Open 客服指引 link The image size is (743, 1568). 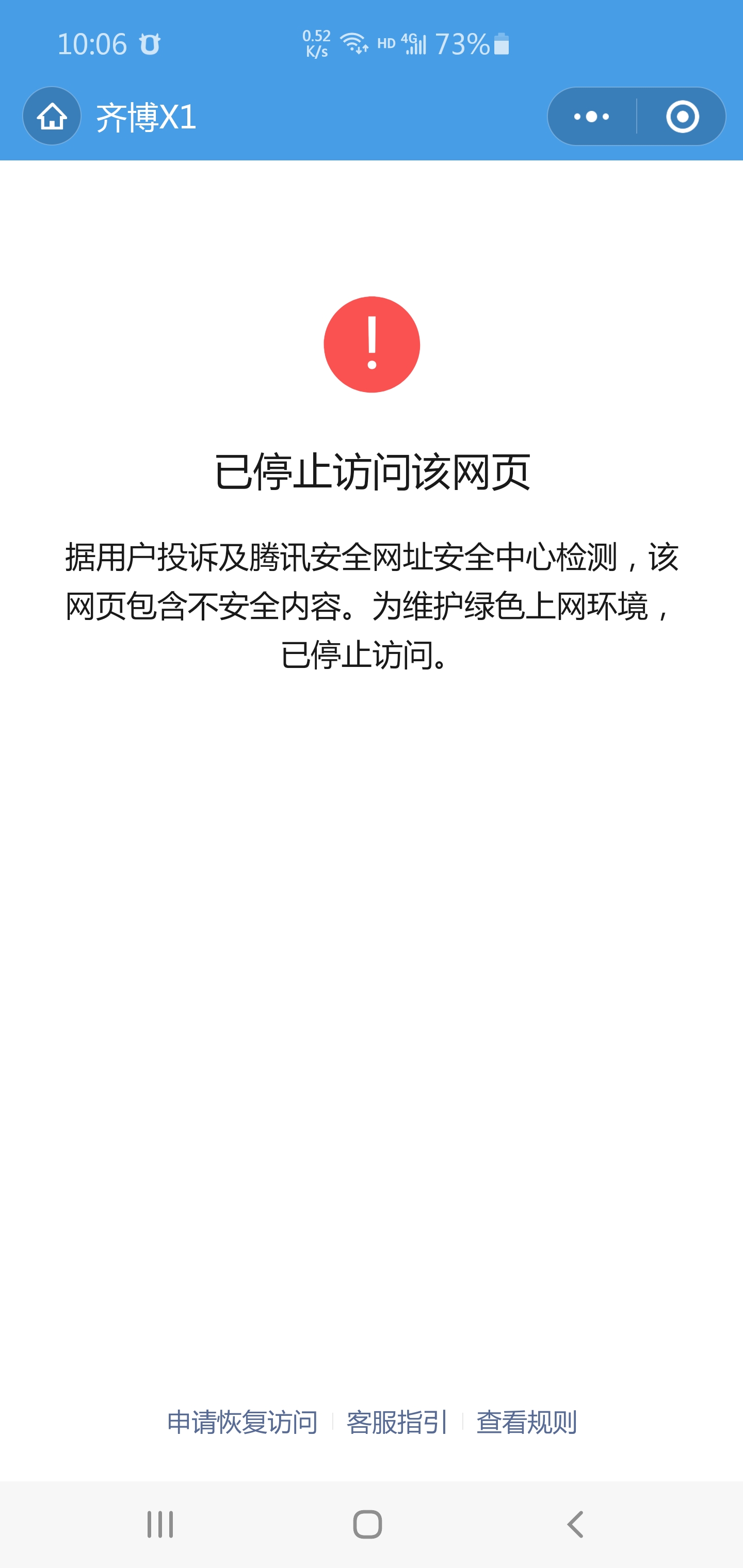(x=397, y=1423)
